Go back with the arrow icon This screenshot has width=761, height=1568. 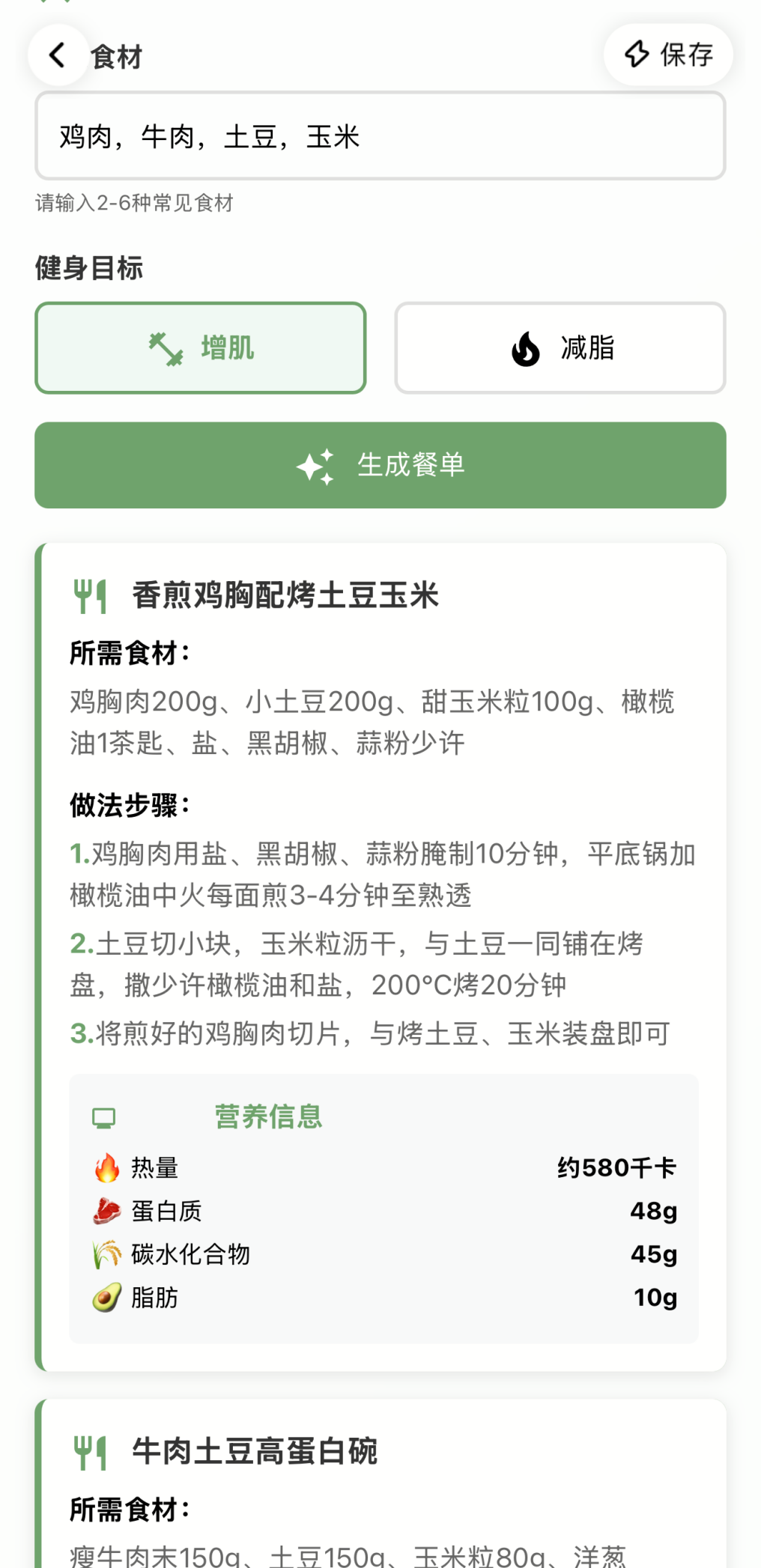(x=58, y=55)
